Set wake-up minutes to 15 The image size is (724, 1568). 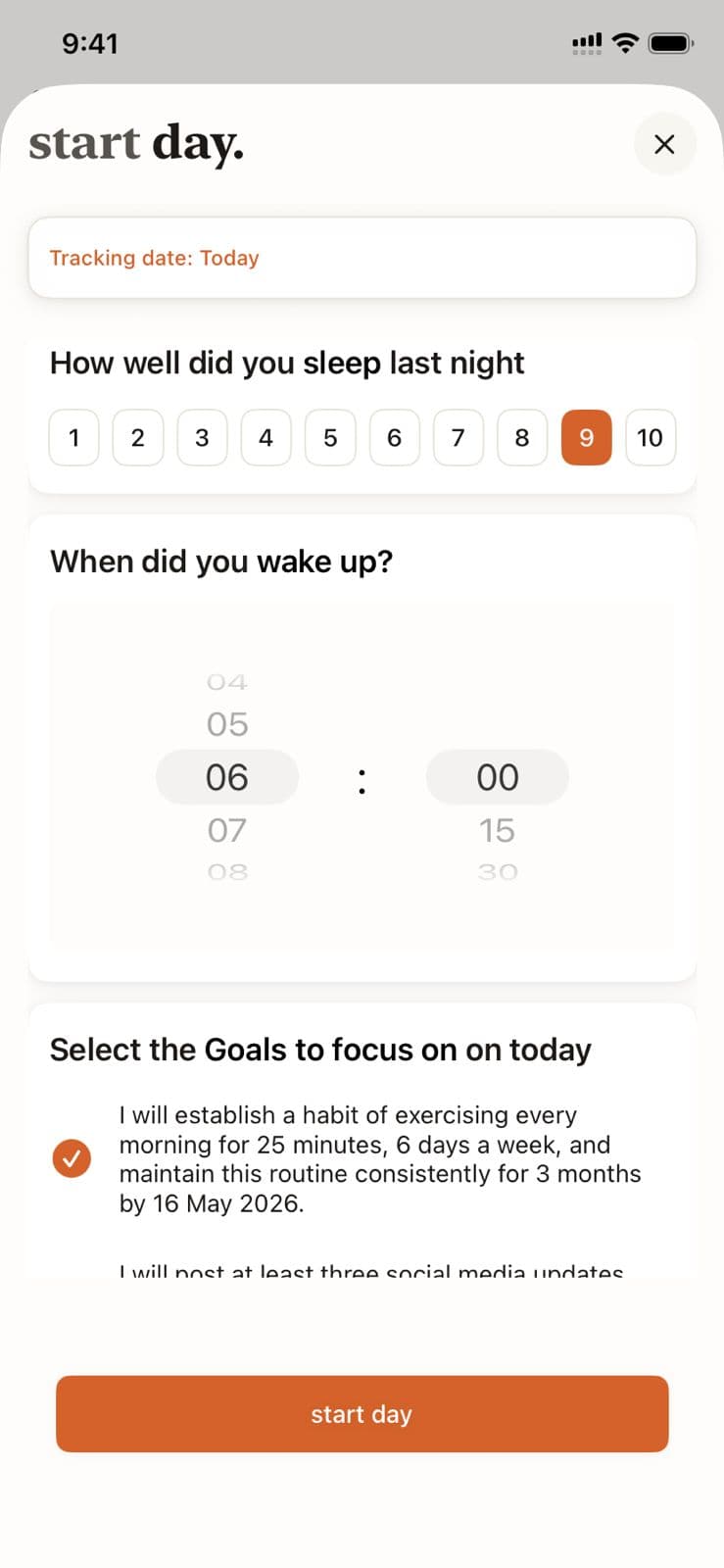498,830
